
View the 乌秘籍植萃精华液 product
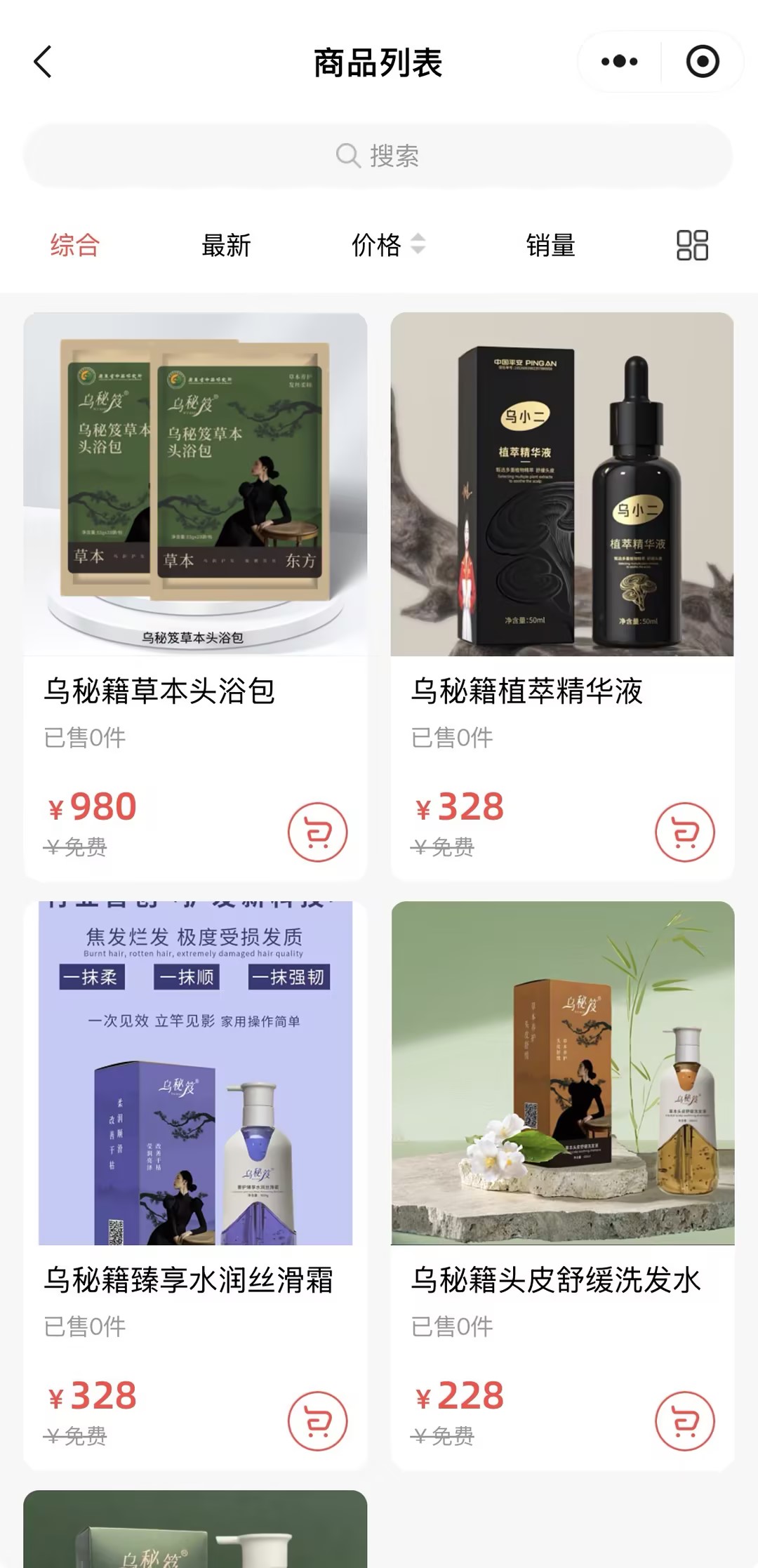pyautogui.click(x=562, y=484)
